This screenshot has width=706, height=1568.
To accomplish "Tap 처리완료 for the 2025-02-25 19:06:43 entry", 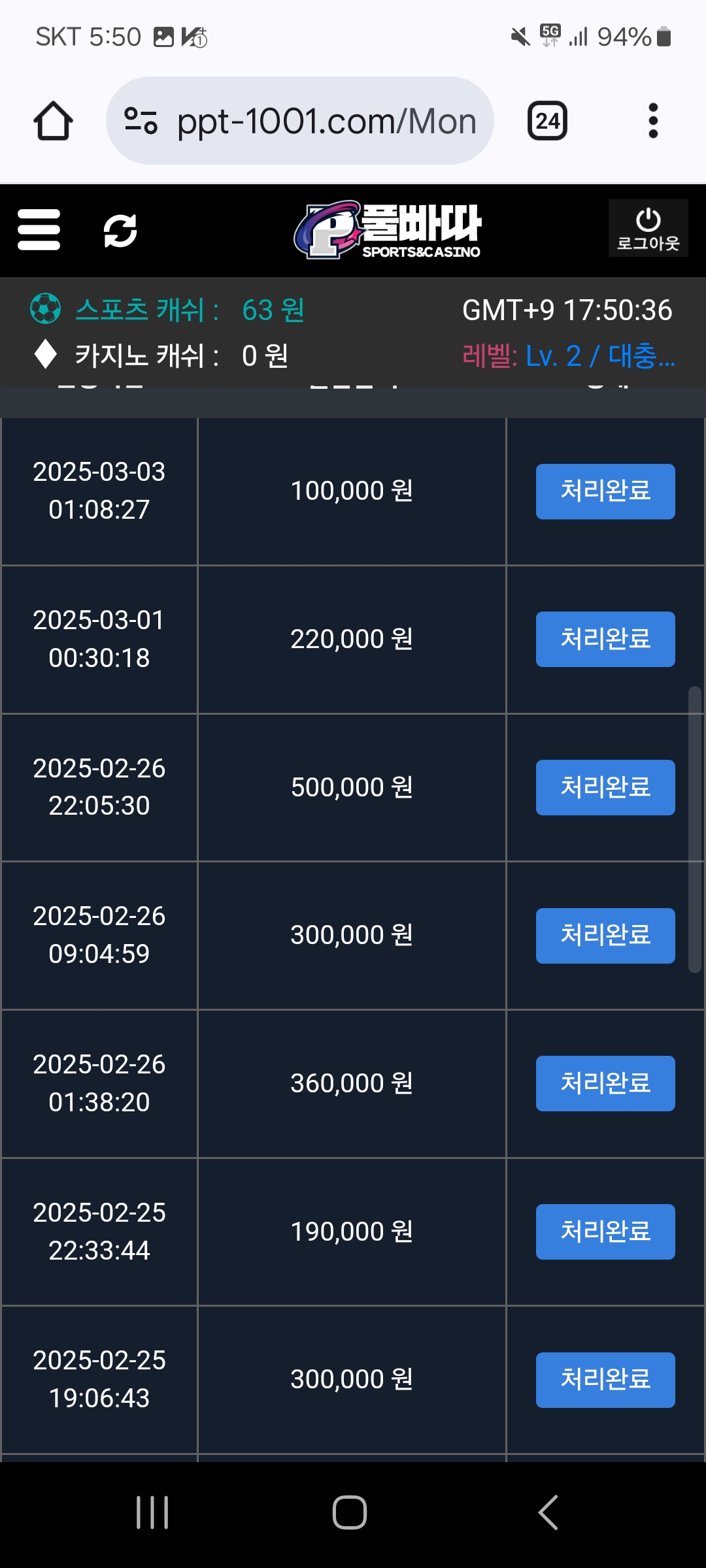I will coord(605,1380).
